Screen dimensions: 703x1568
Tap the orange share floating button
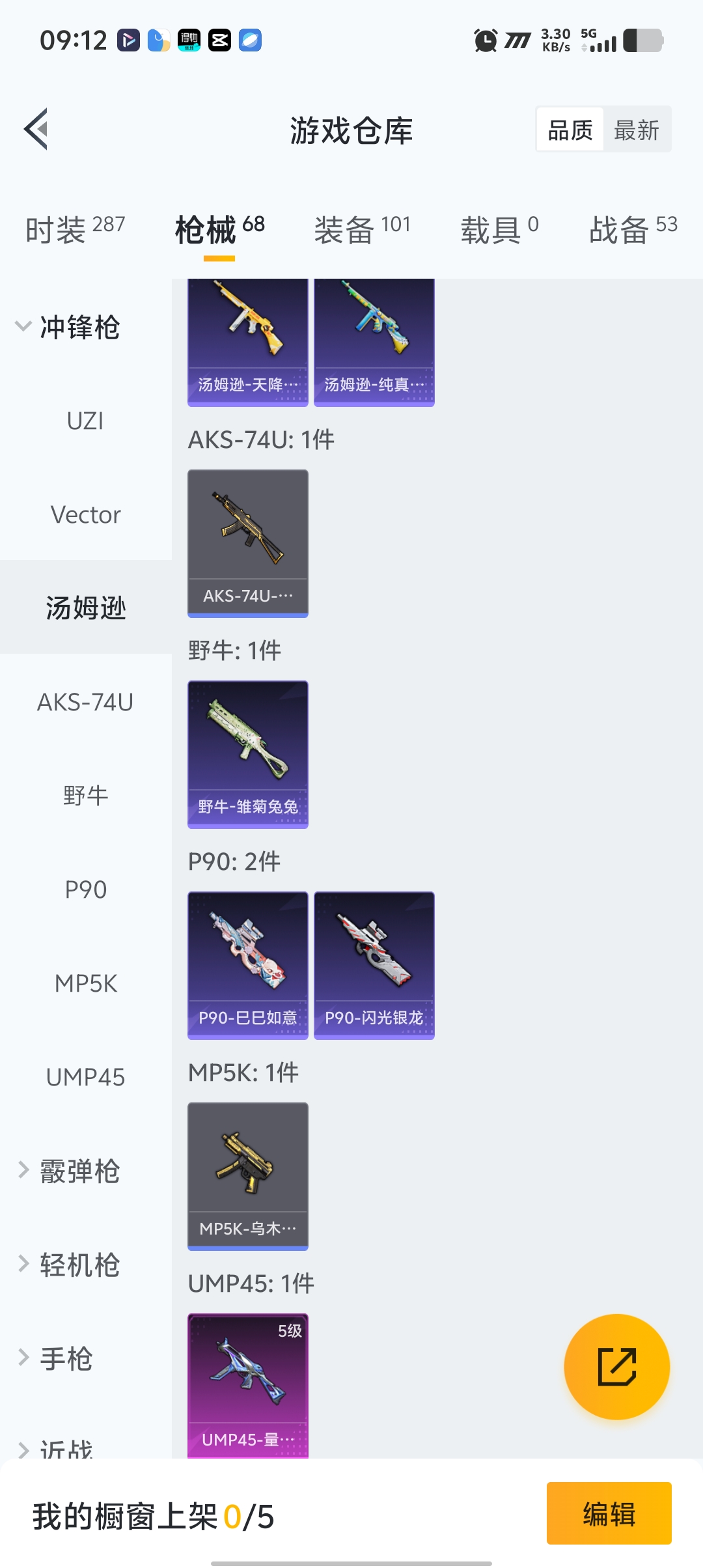coord(616,1366)
